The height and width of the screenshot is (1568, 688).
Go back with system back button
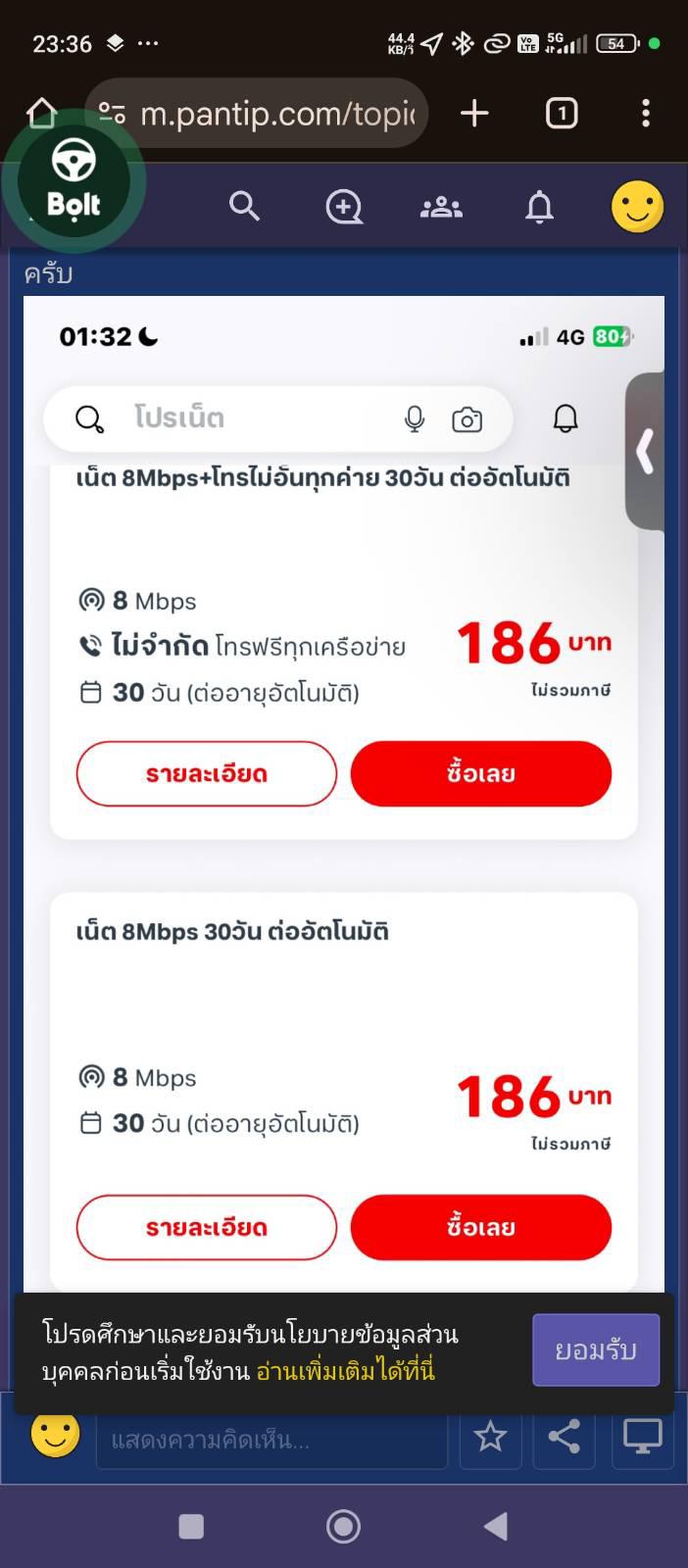pos(496,1526)
